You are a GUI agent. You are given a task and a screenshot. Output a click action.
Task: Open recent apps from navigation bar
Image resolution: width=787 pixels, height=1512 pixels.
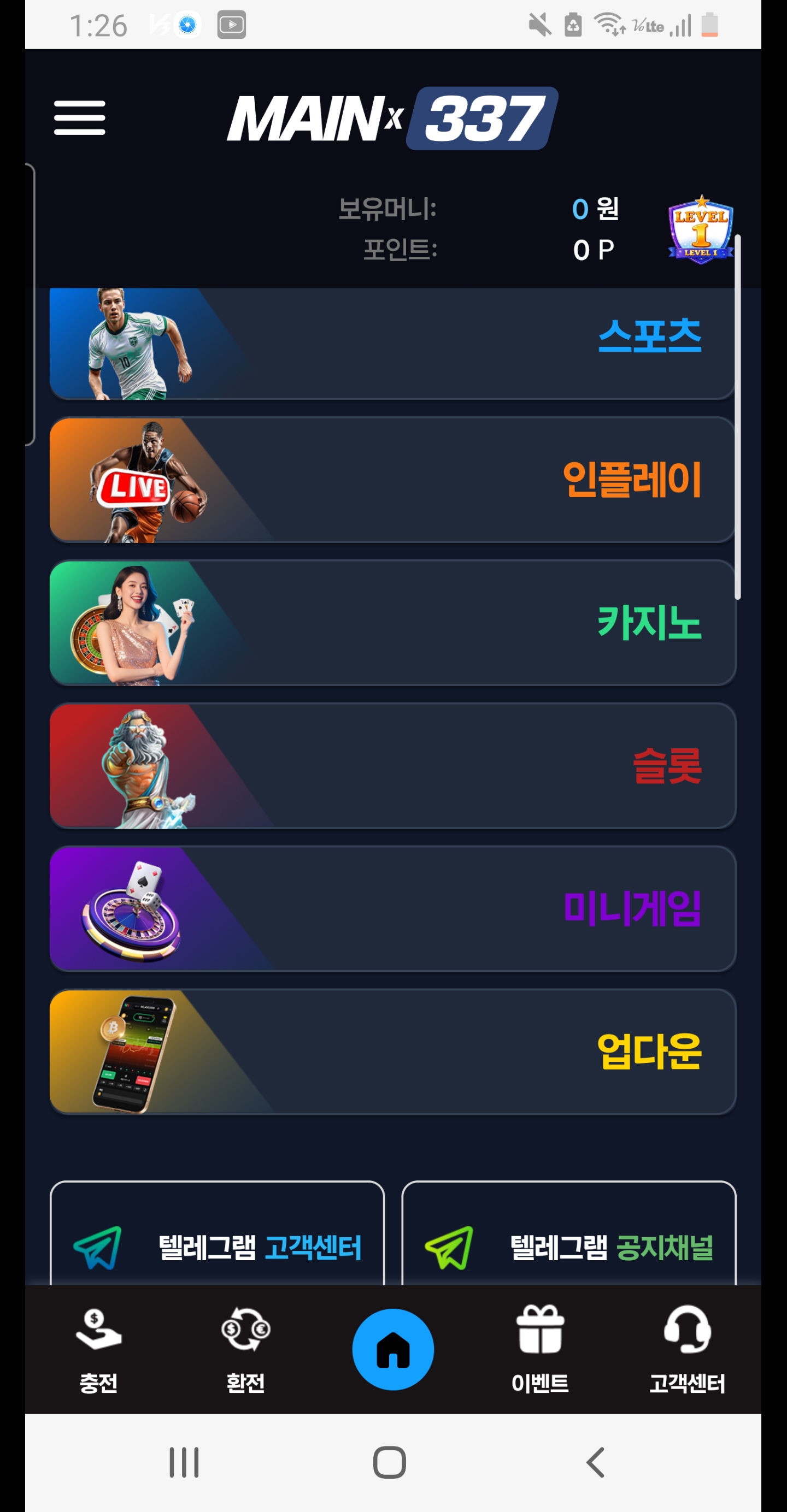pyautogui.click(x=184, y=1462)
